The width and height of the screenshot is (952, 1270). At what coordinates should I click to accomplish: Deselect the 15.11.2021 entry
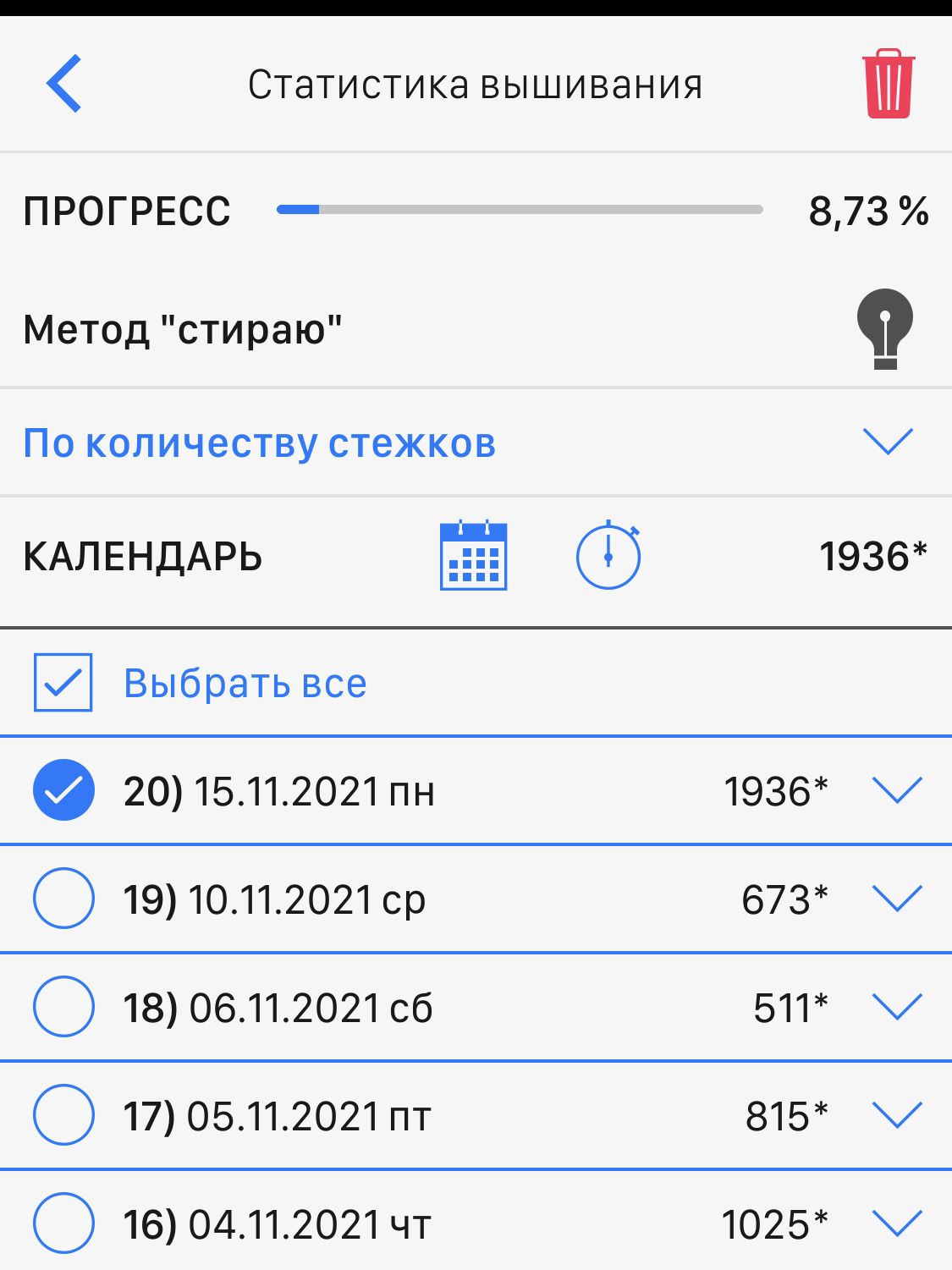[63, 790]
